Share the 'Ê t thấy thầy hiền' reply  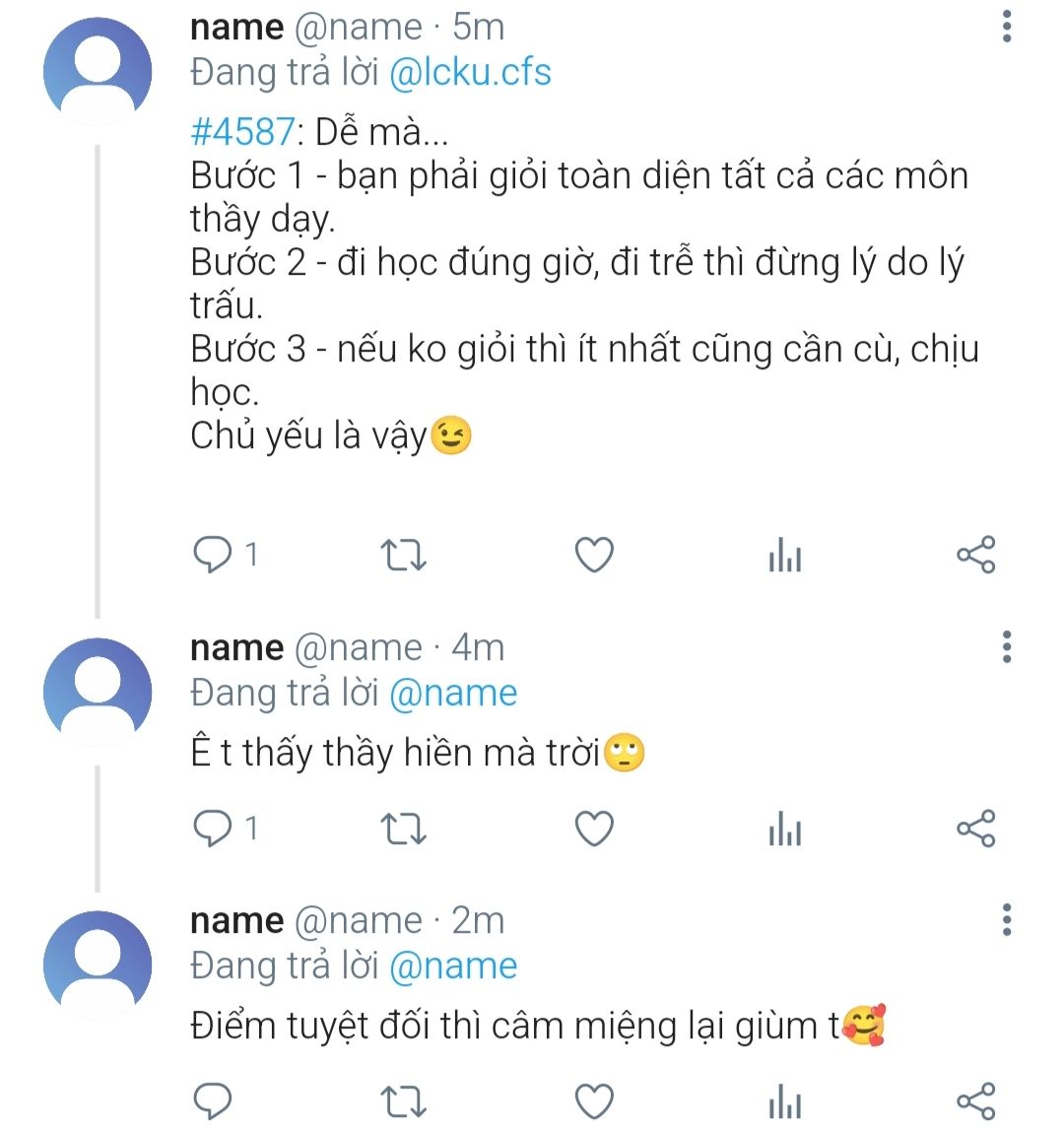coord(976,828)
